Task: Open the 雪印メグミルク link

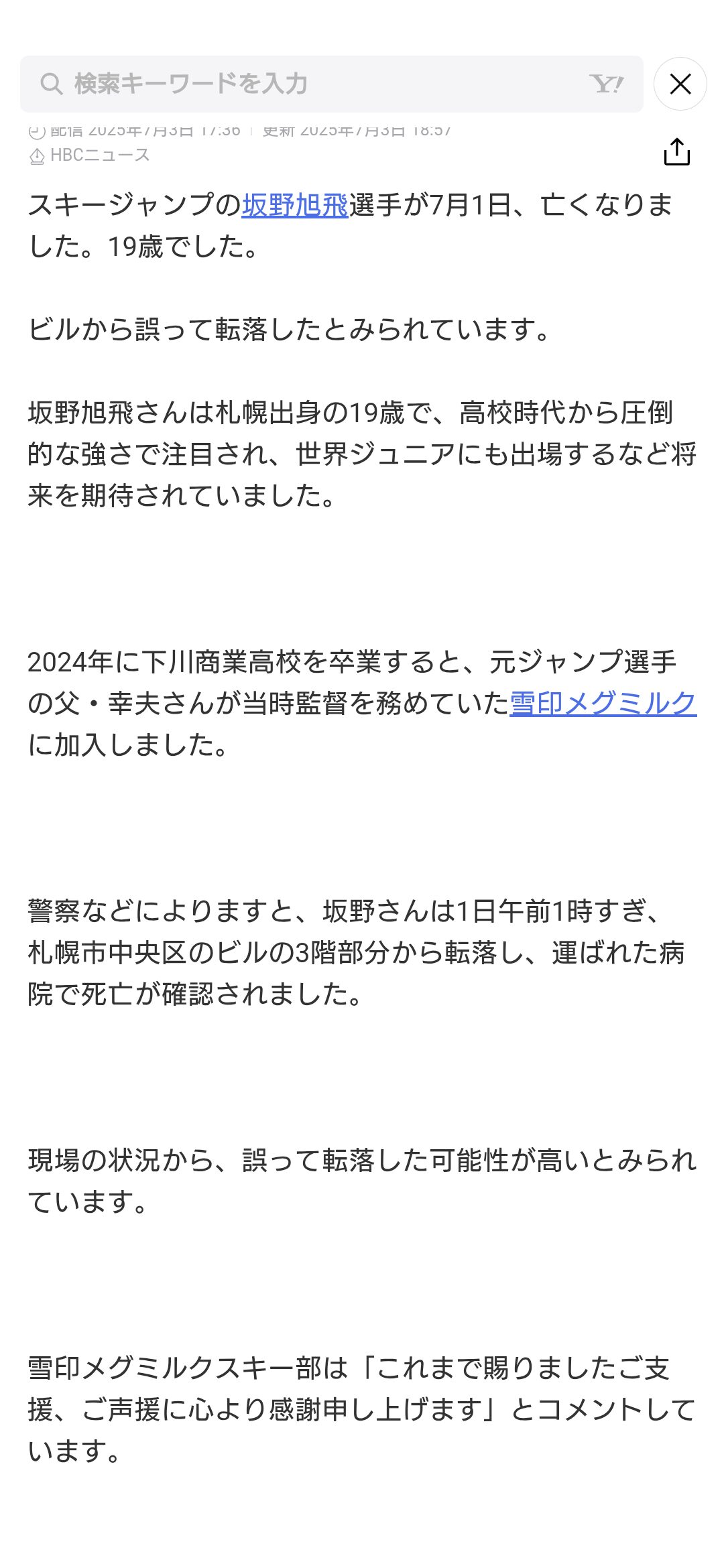Action: pyautogui.click(x=603, y=704)
